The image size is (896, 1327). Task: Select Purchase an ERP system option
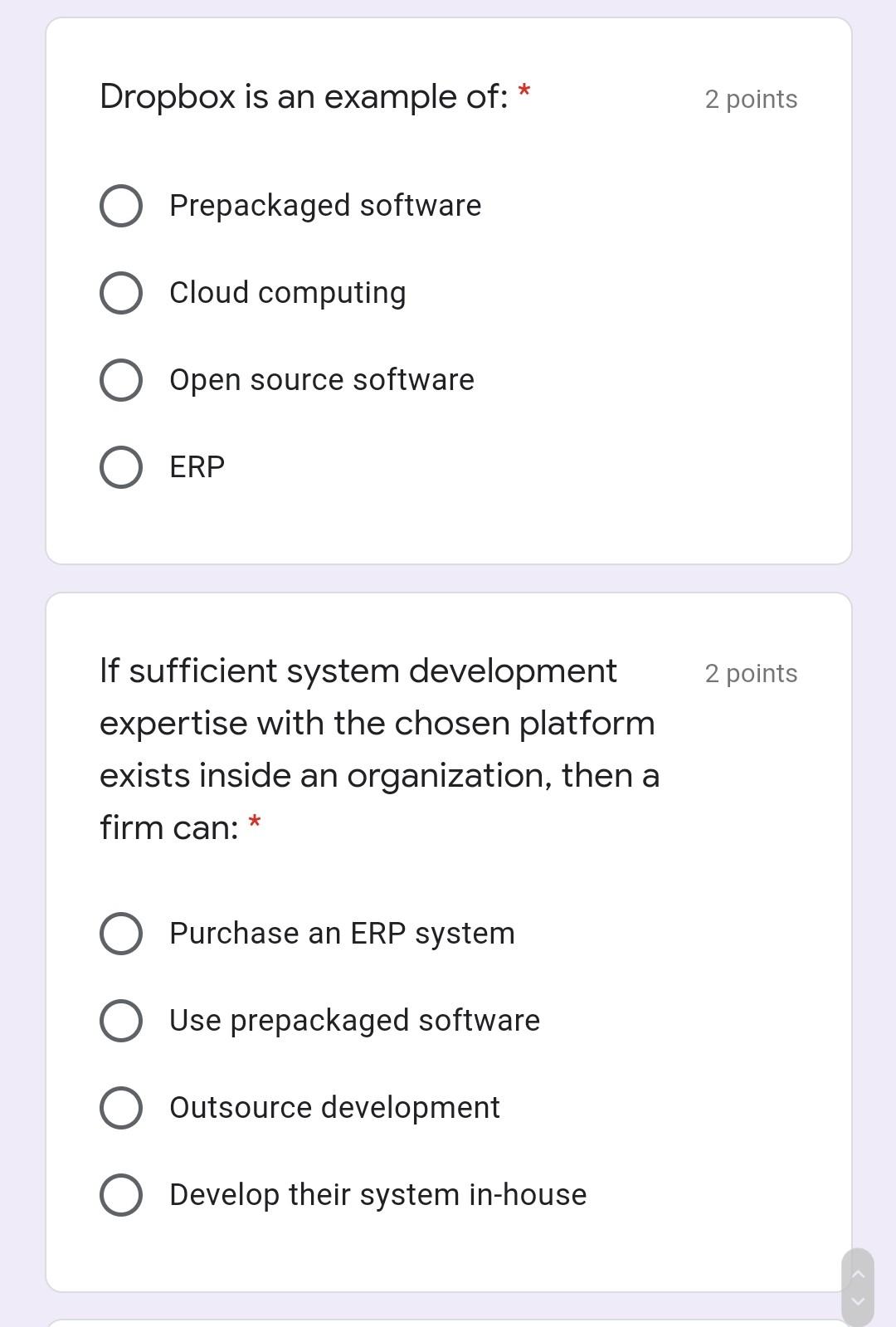coord(121,934)
